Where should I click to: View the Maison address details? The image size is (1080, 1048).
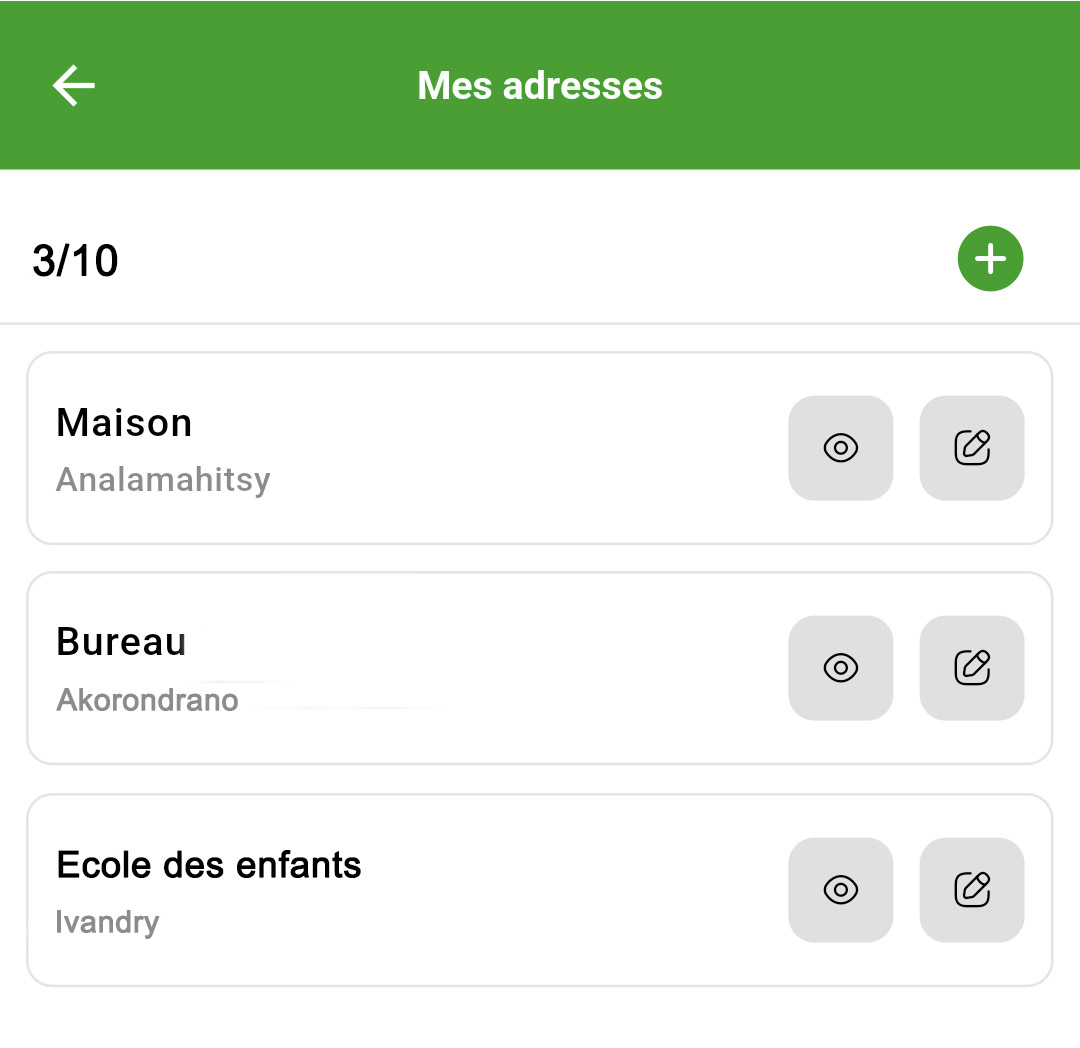pos(840,448)
